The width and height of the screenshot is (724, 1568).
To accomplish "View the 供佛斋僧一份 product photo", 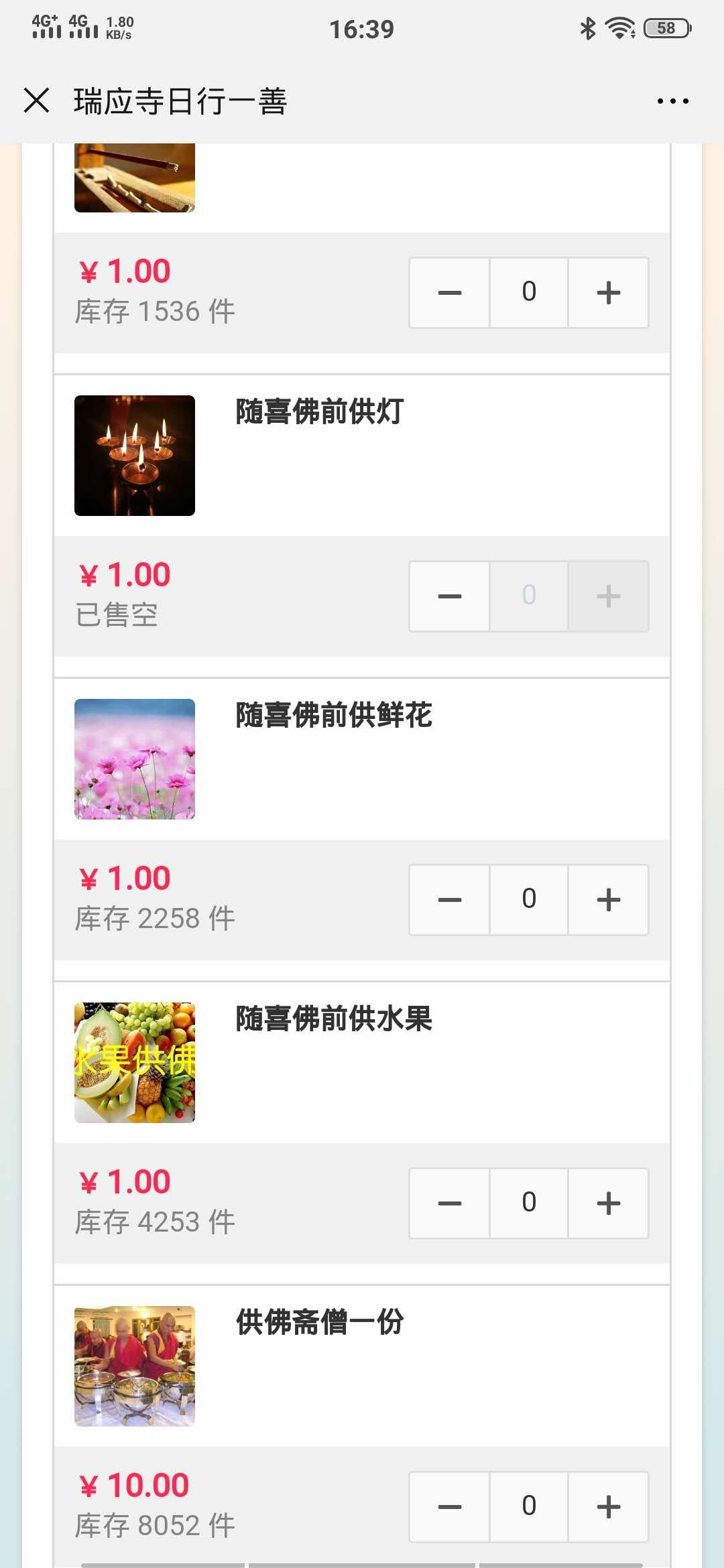I will point(135,1366).
